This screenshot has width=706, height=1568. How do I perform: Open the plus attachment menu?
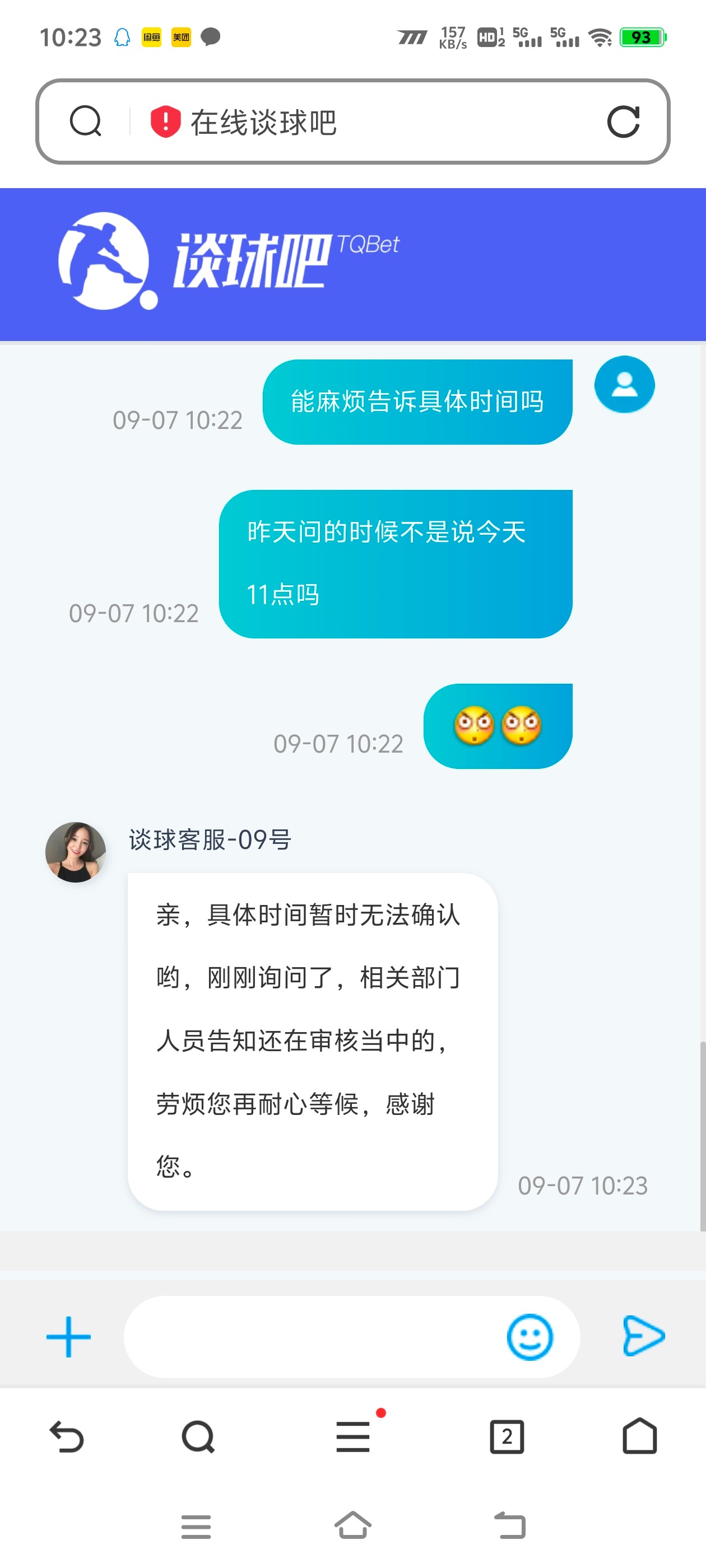pos(68,1337)
